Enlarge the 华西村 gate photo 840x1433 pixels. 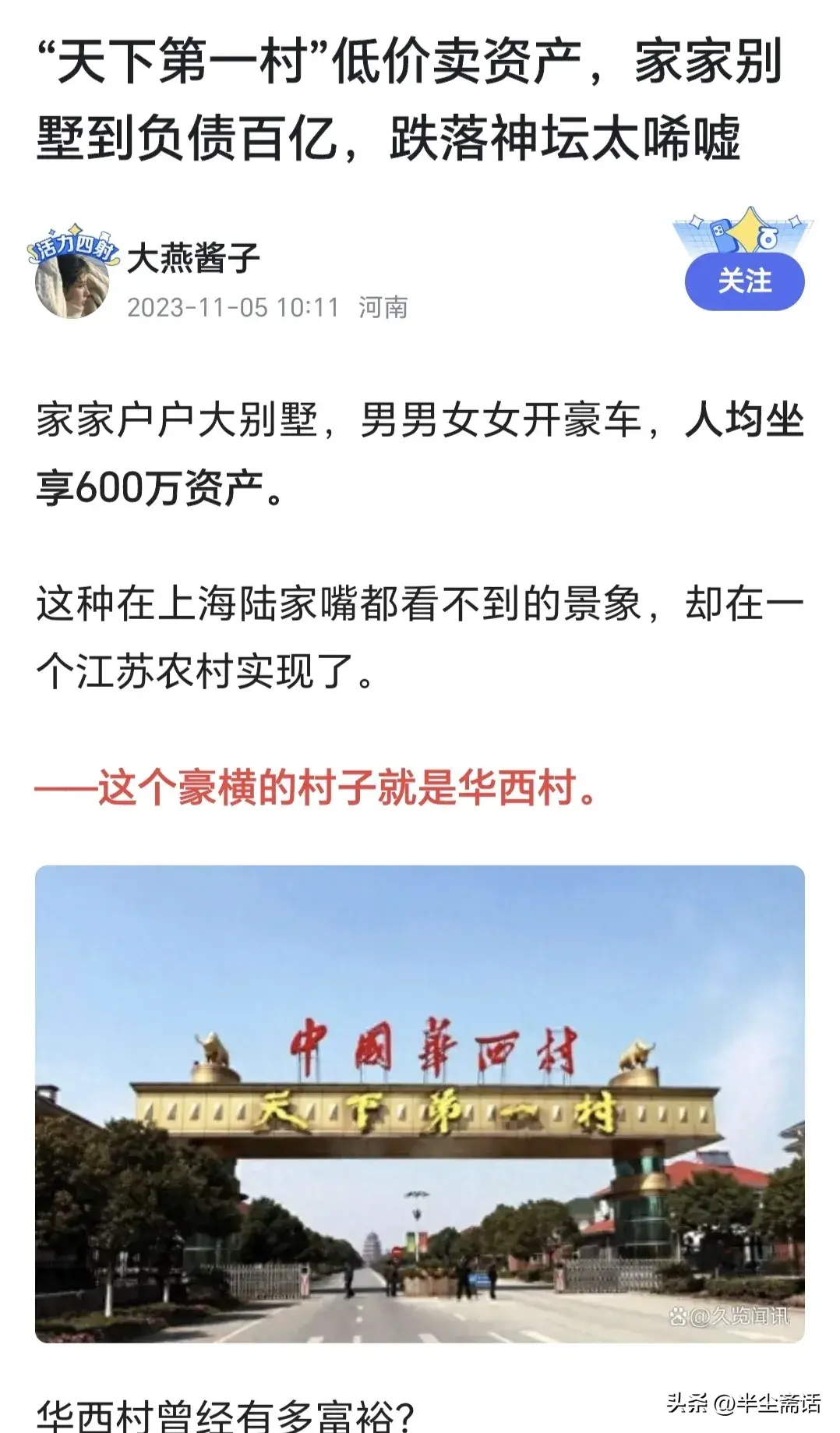click(x=420, y=1103)
